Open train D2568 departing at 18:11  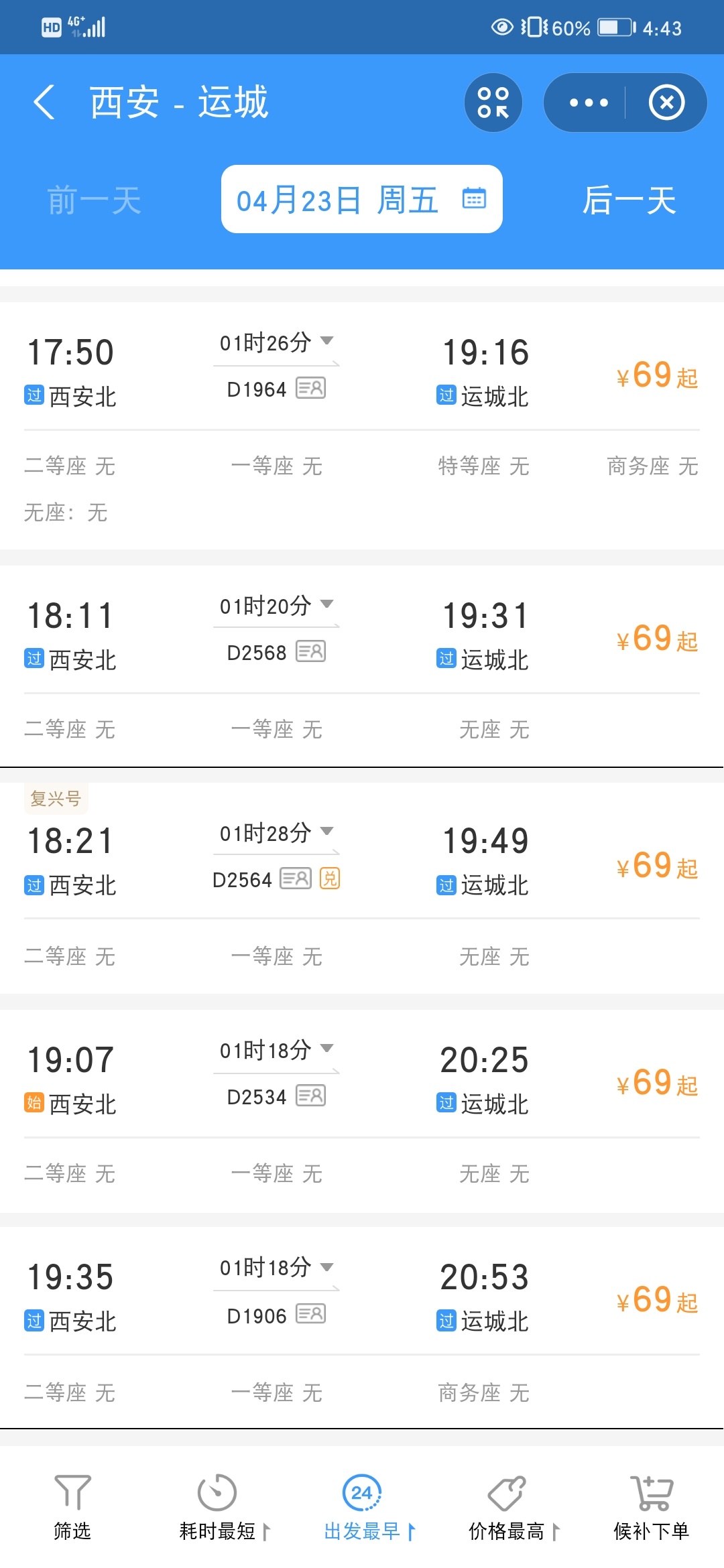[x=362, y=666]
